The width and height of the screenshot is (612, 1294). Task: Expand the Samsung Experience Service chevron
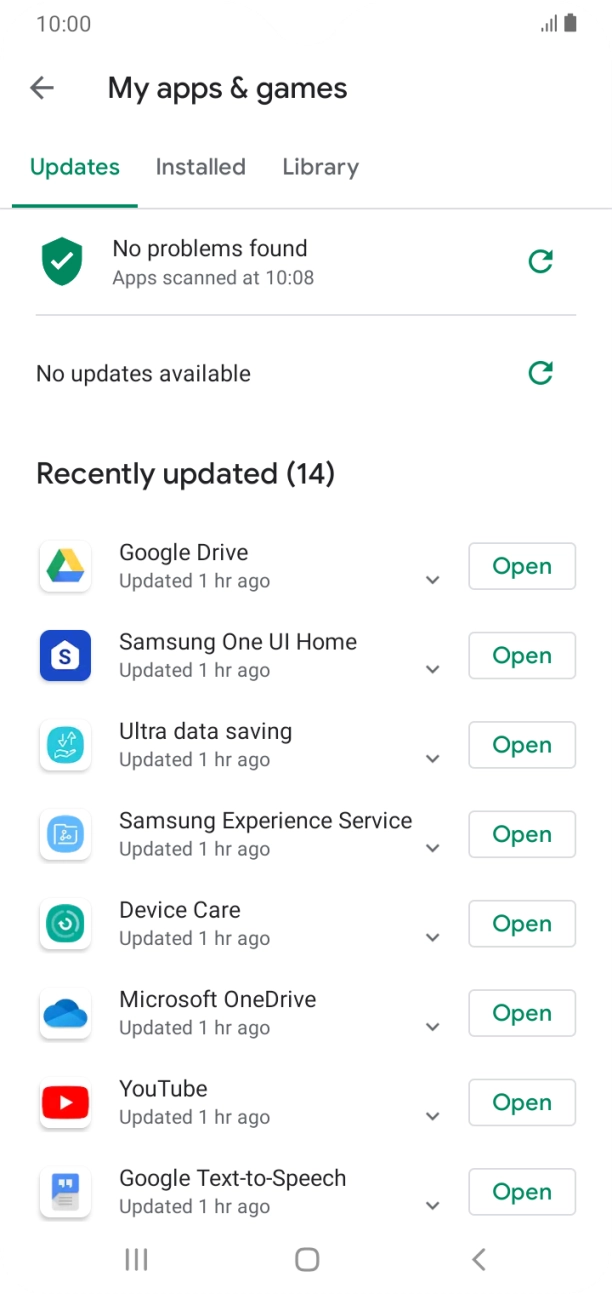pyautogui.click(x=433, y=848)
